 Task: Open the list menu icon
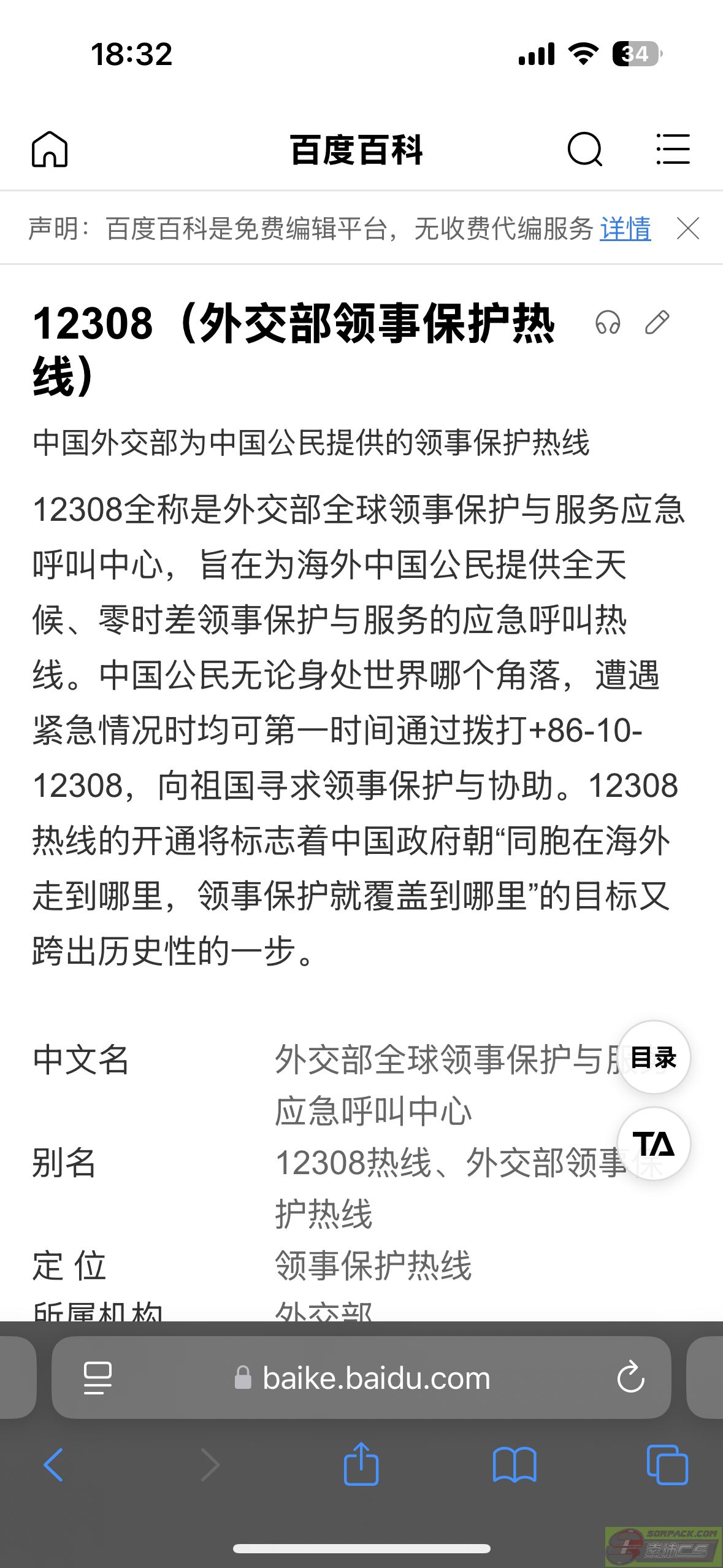[x=673, y=149]
